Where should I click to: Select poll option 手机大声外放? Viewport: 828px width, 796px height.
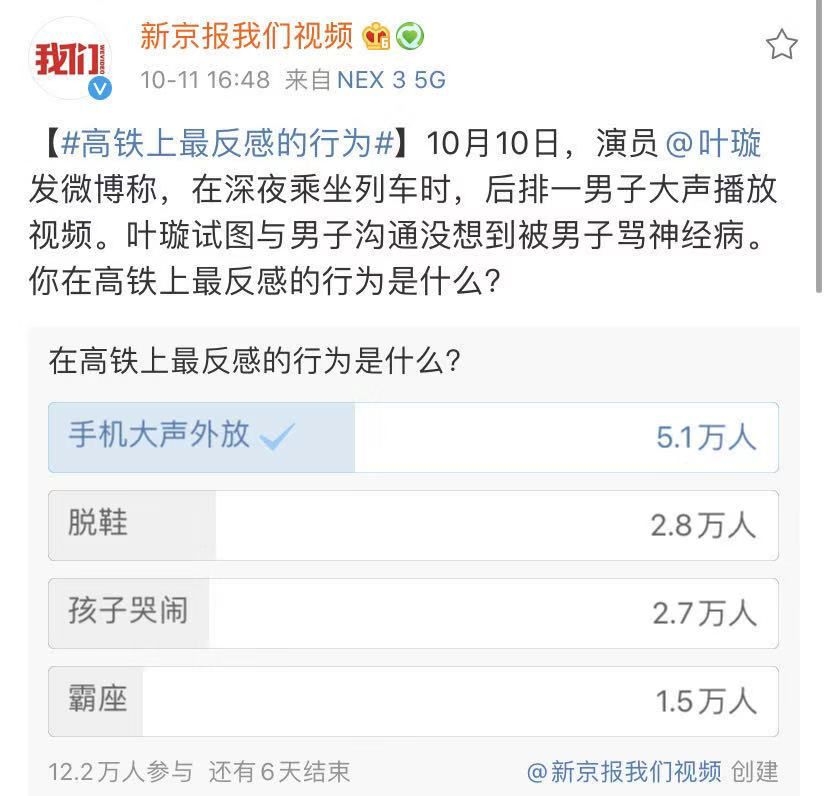(x=412, y=437)
